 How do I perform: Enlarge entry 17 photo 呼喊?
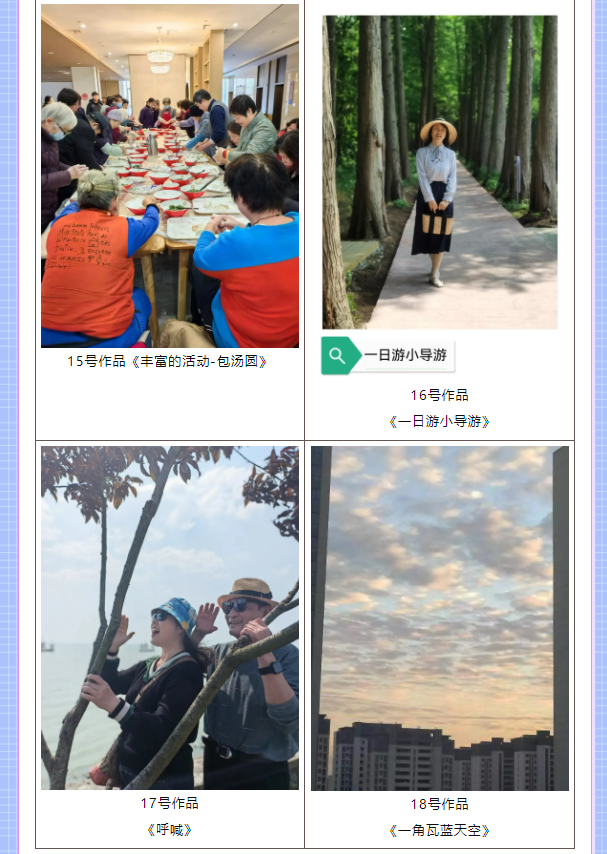(170, 617)
